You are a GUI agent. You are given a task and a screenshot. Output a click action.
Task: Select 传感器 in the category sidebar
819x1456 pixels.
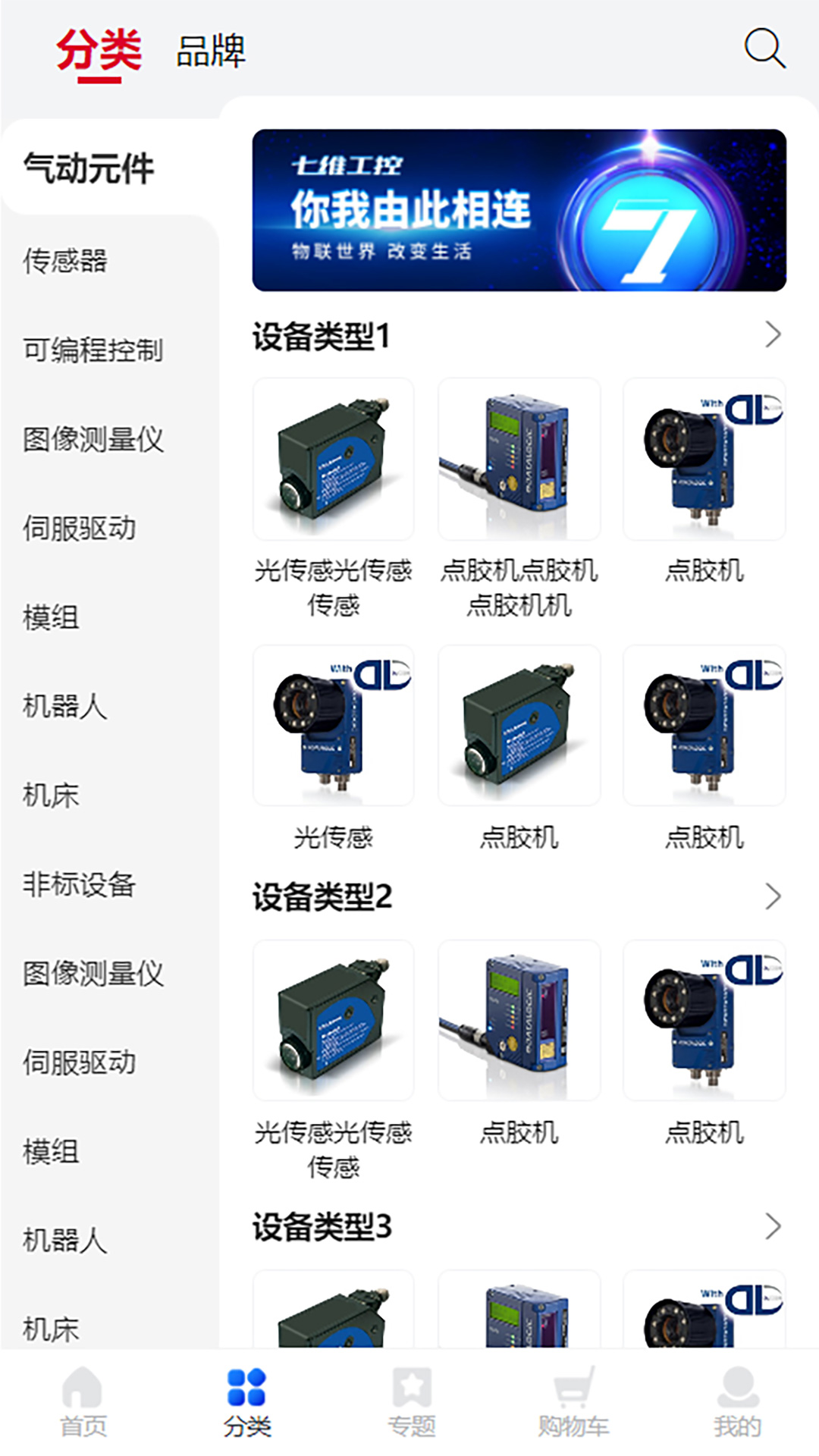pos(65,261)
